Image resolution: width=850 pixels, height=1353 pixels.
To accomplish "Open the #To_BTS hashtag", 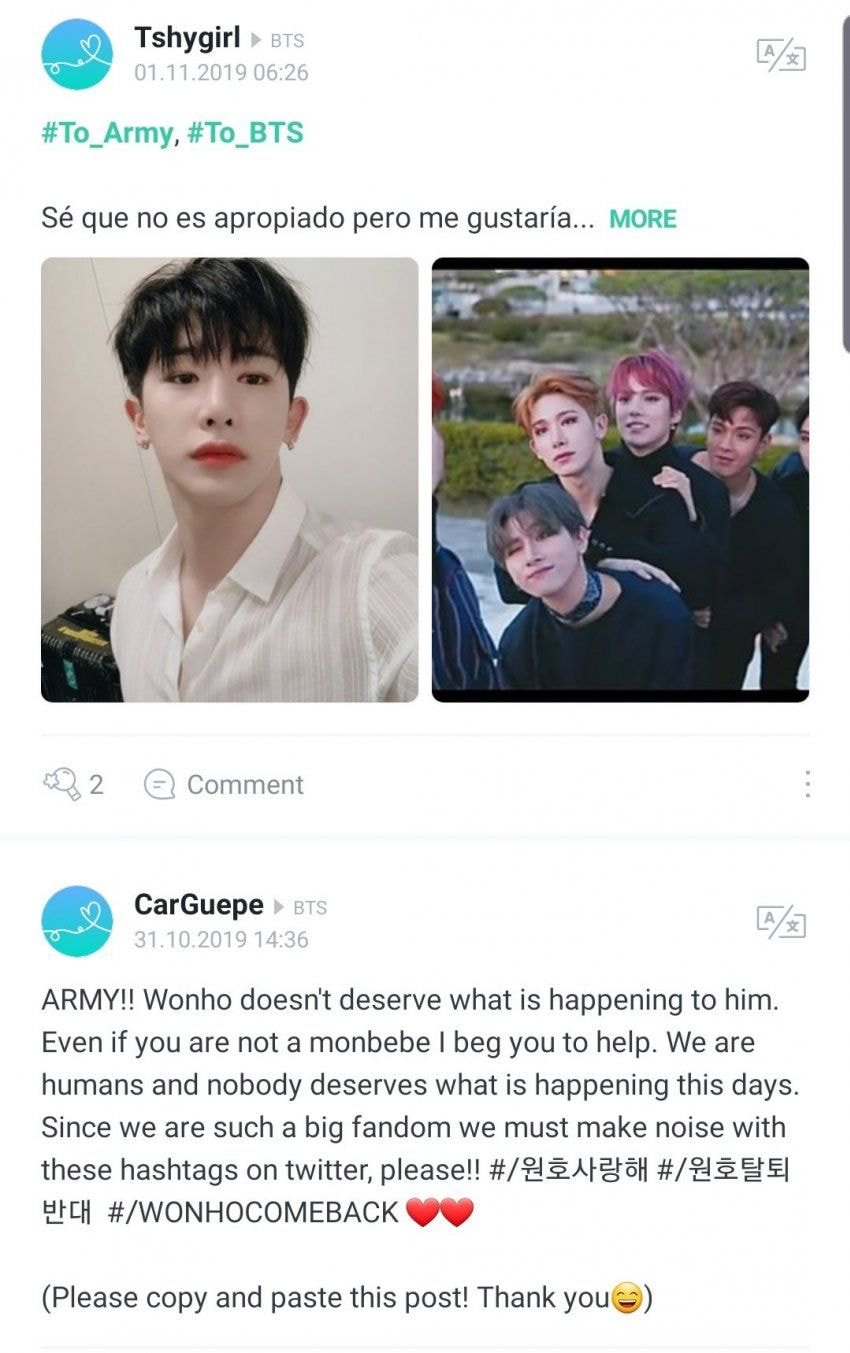I will coord(245,133).
